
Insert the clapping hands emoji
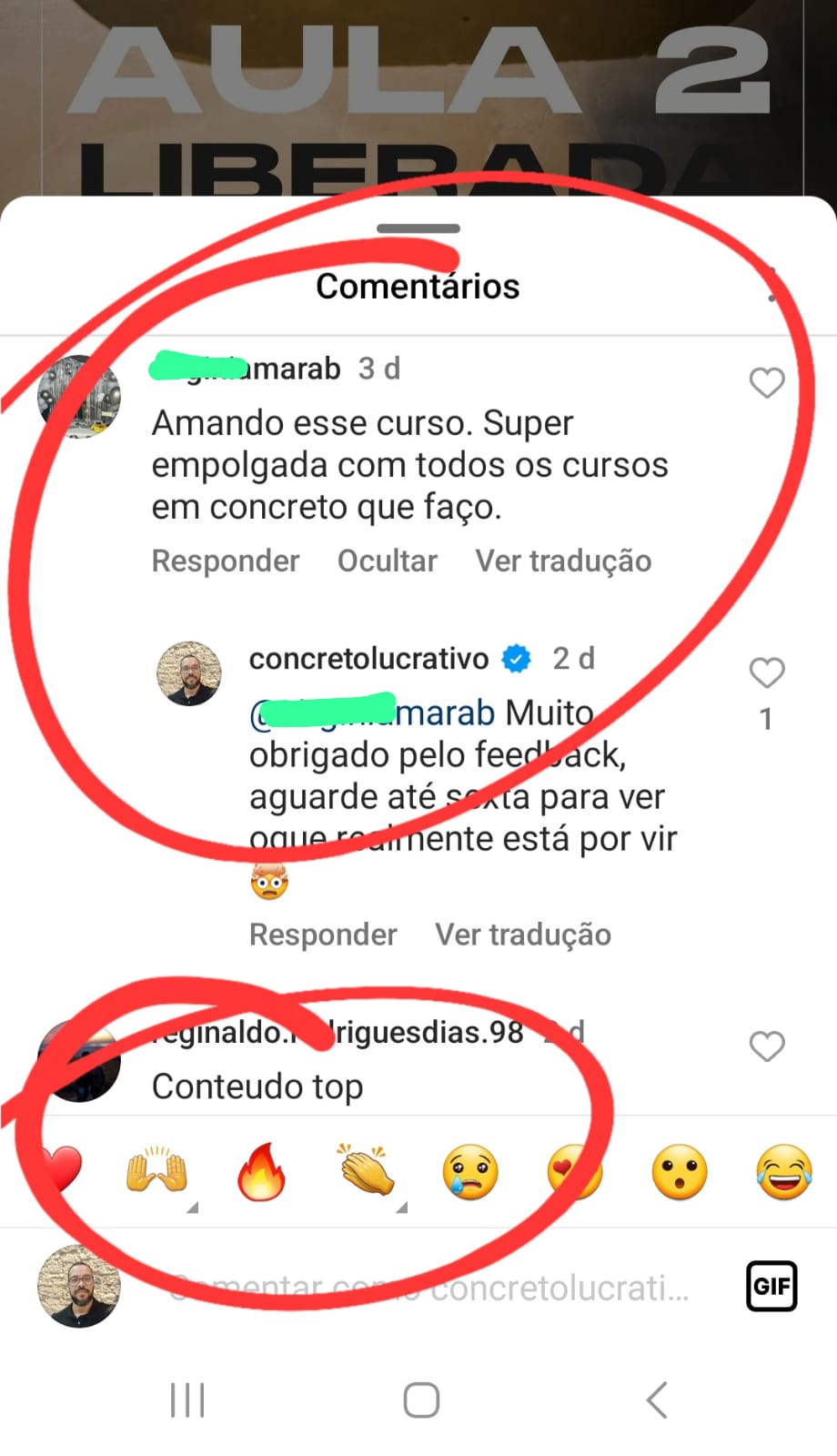366,1172
